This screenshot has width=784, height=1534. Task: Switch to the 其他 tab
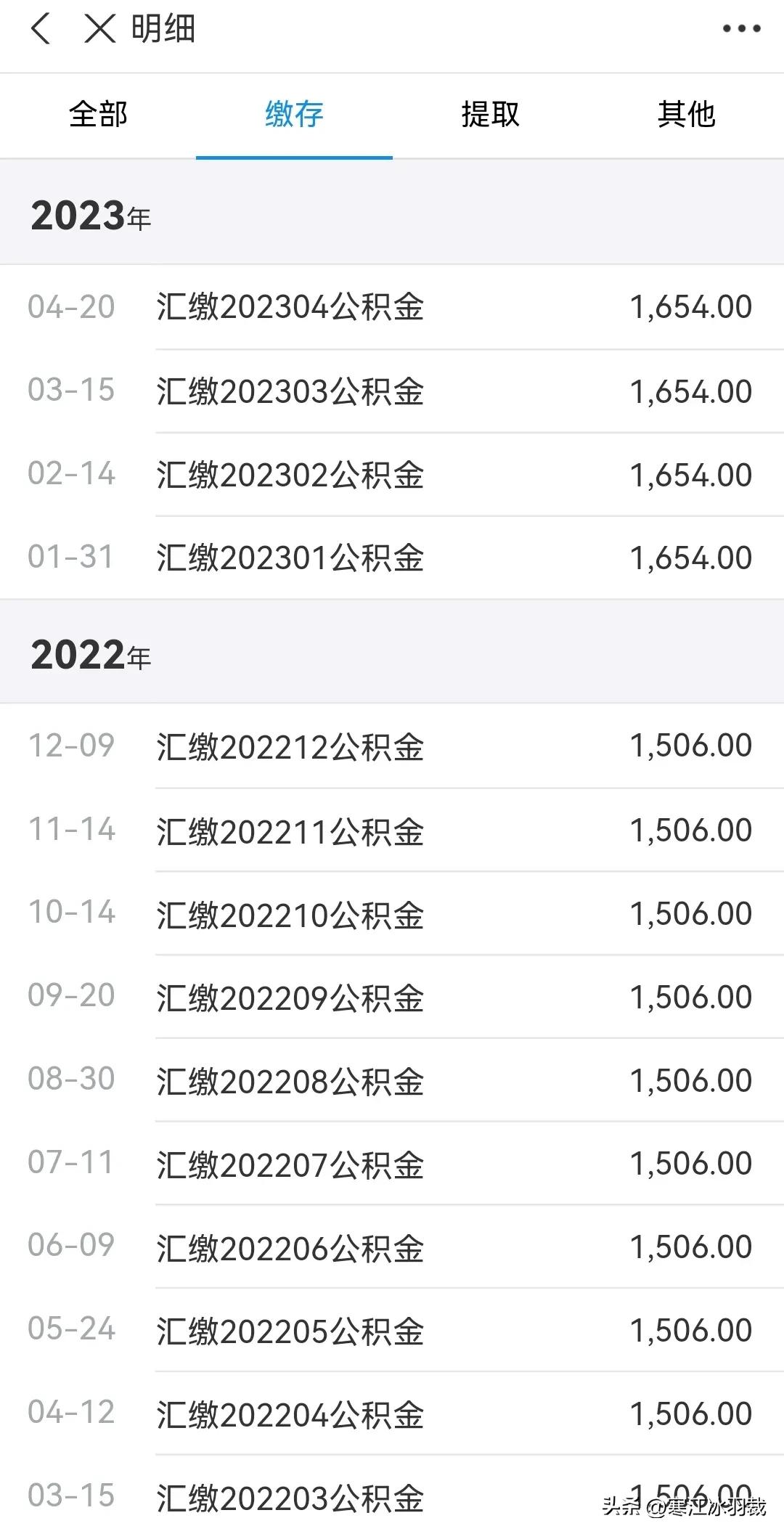point(686,115)
